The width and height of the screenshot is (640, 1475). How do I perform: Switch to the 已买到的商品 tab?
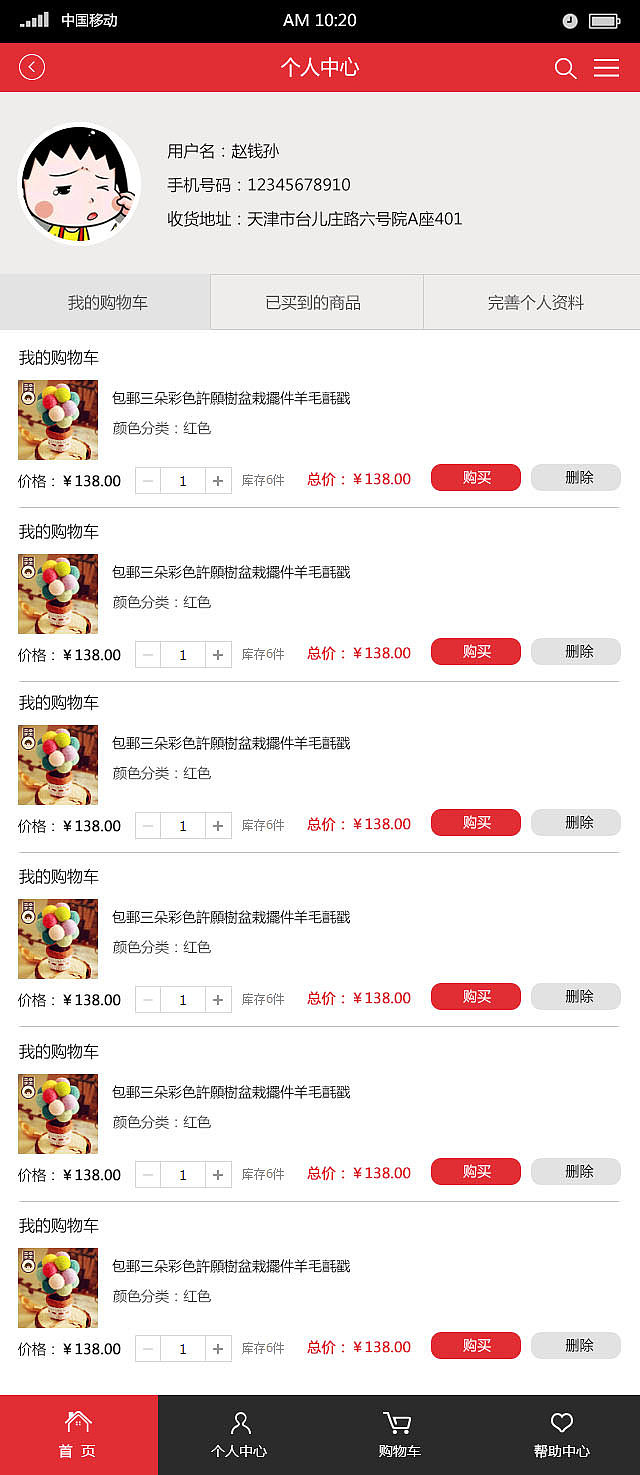313,302
